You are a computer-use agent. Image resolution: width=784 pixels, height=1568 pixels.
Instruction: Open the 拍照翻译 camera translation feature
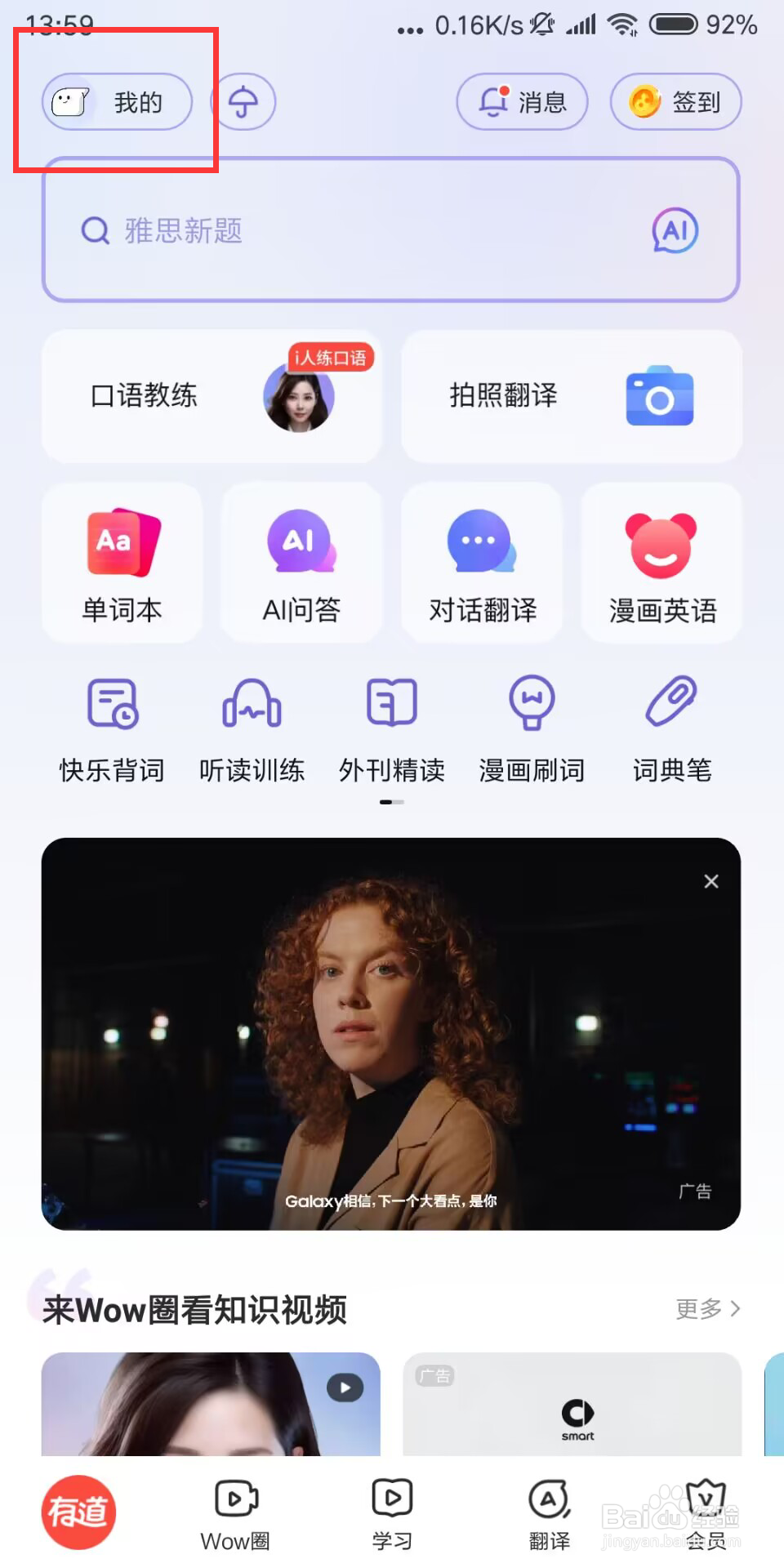click(x=570, y=396)
